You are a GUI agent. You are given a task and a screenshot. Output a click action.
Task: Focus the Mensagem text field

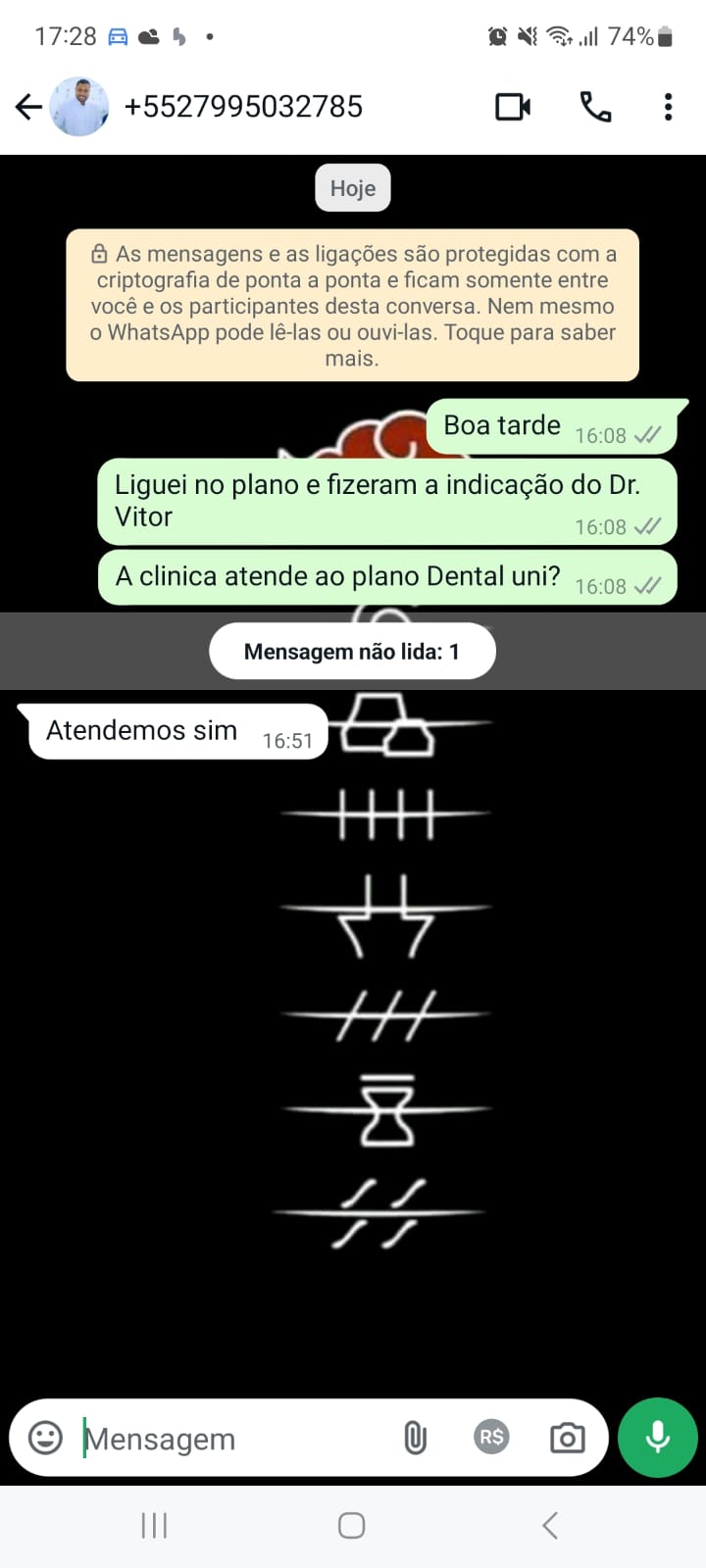[x=235, y=1439]
